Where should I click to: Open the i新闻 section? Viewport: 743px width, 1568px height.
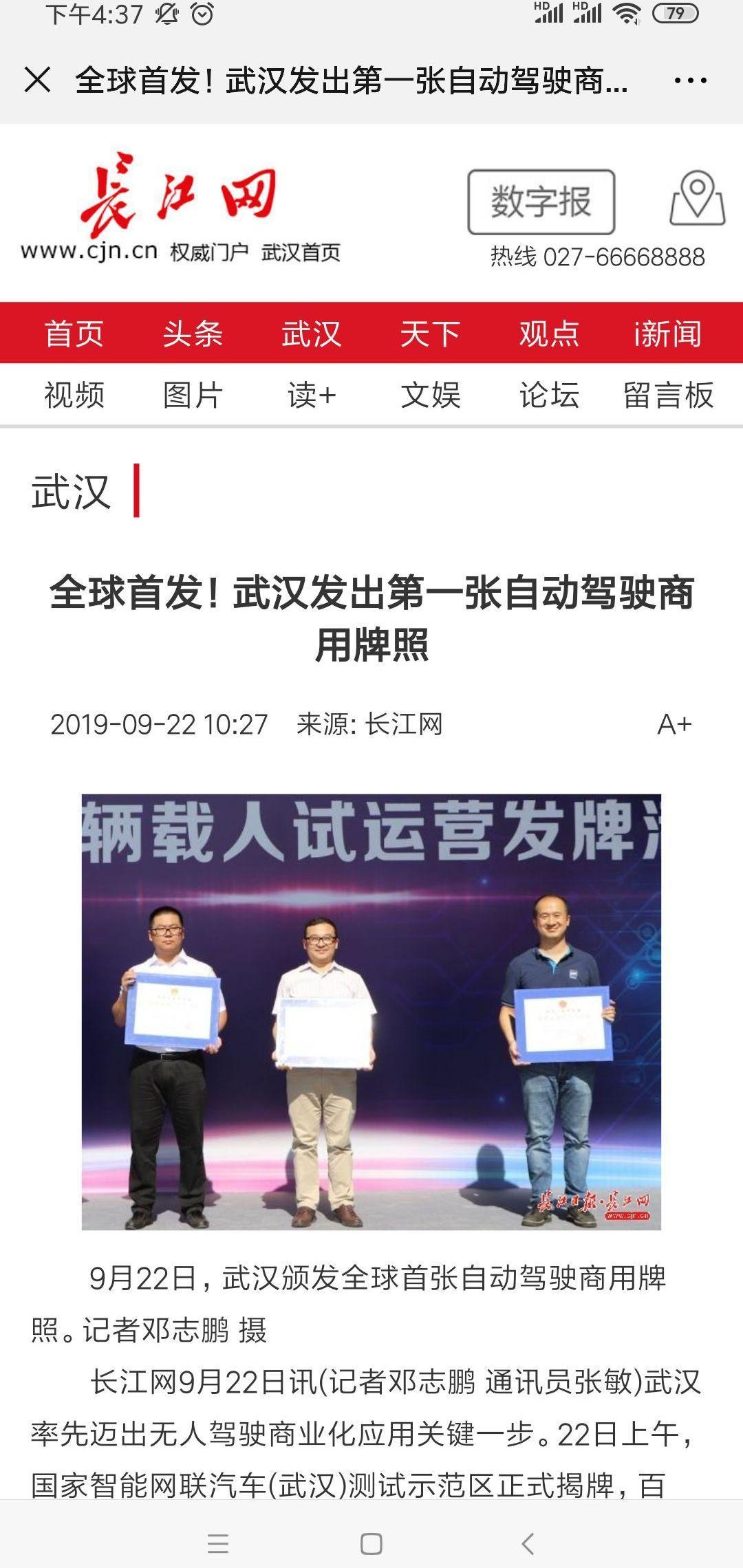click(x=667, y=334)
